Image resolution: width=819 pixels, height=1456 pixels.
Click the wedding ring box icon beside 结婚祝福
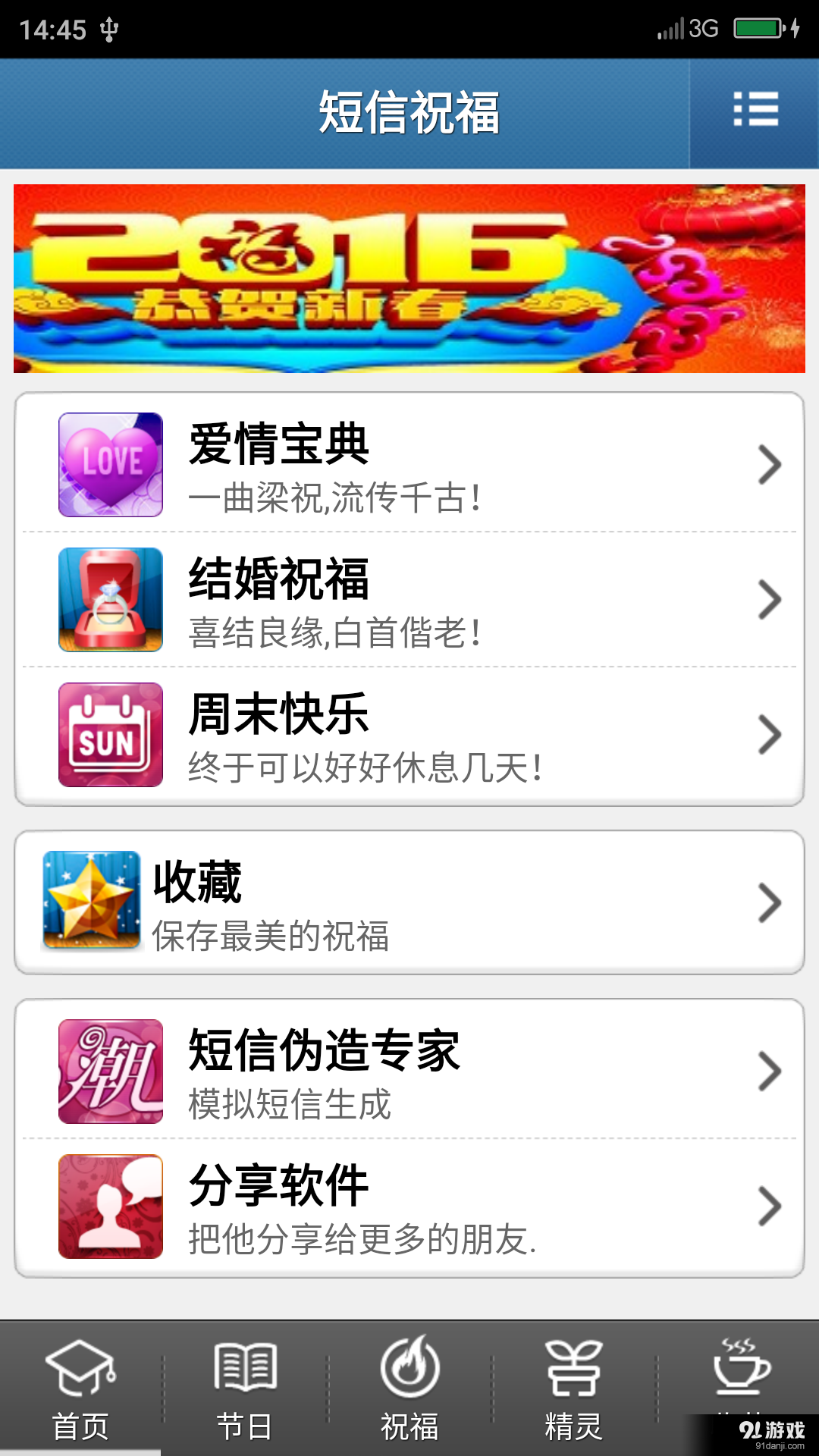[x=110, y=599]
